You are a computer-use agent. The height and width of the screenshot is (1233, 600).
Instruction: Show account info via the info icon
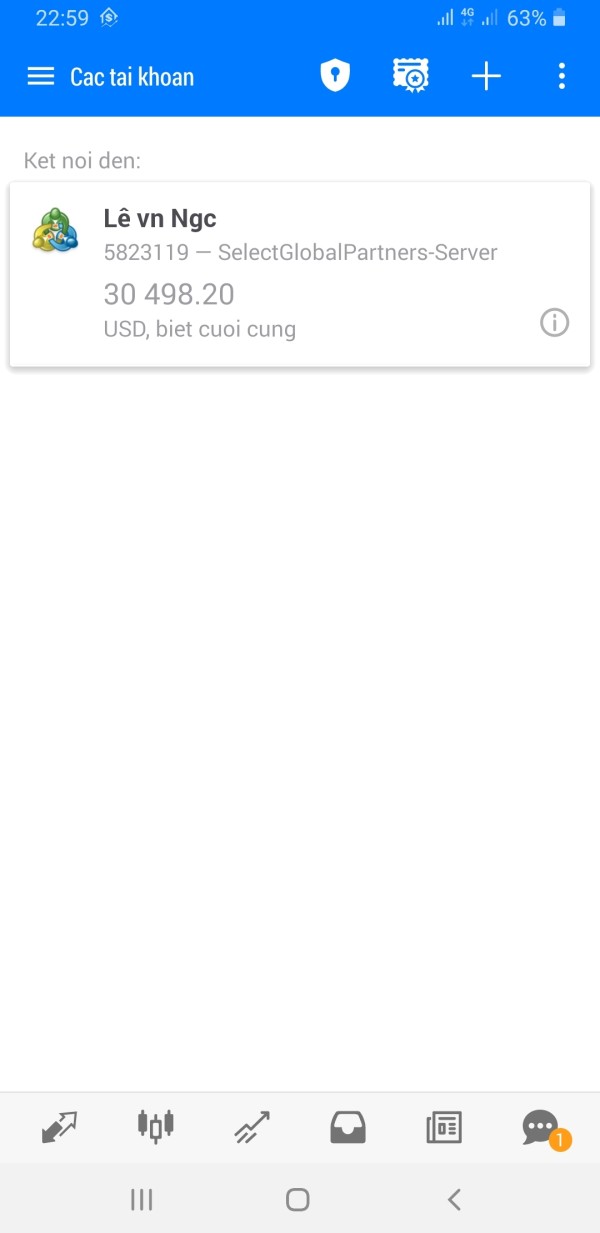(554, 323)
